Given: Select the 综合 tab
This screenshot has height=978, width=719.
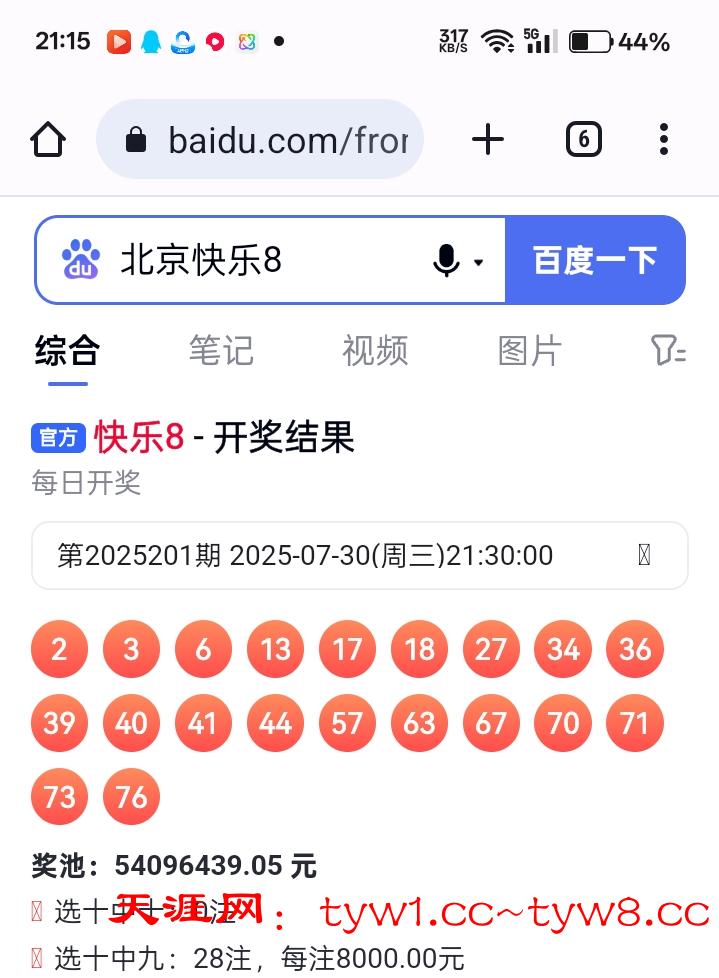Looking at the screenshot, I should pyautogui.click(x=68, y=351).
